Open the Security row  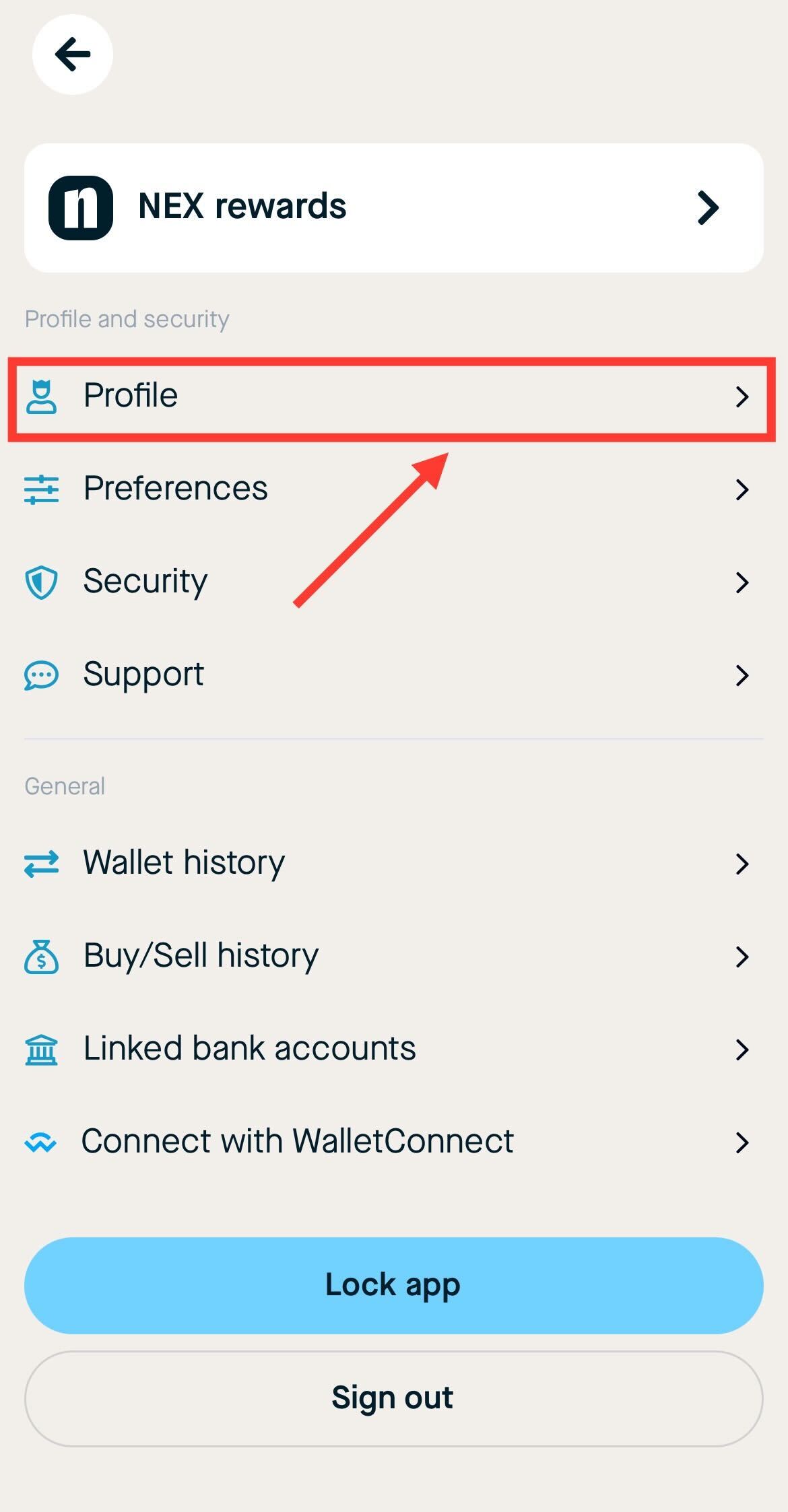(x=394, y=582)
